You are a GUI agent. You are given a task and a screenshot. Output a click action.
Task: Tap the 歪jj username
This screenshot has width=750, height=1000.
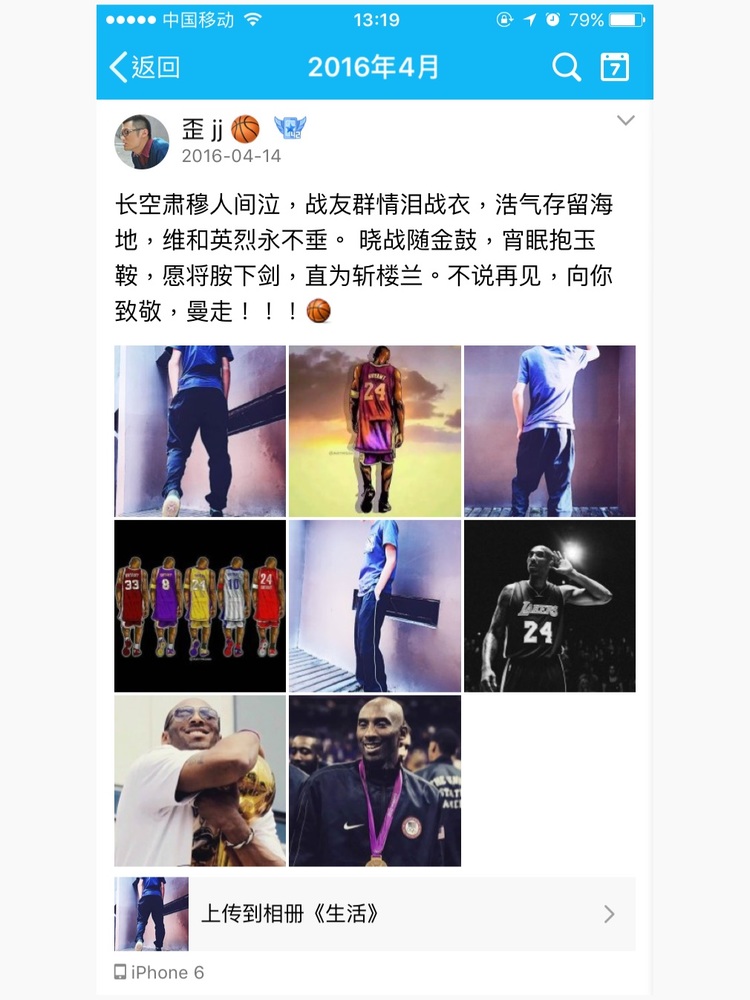[x=203, y=129]
